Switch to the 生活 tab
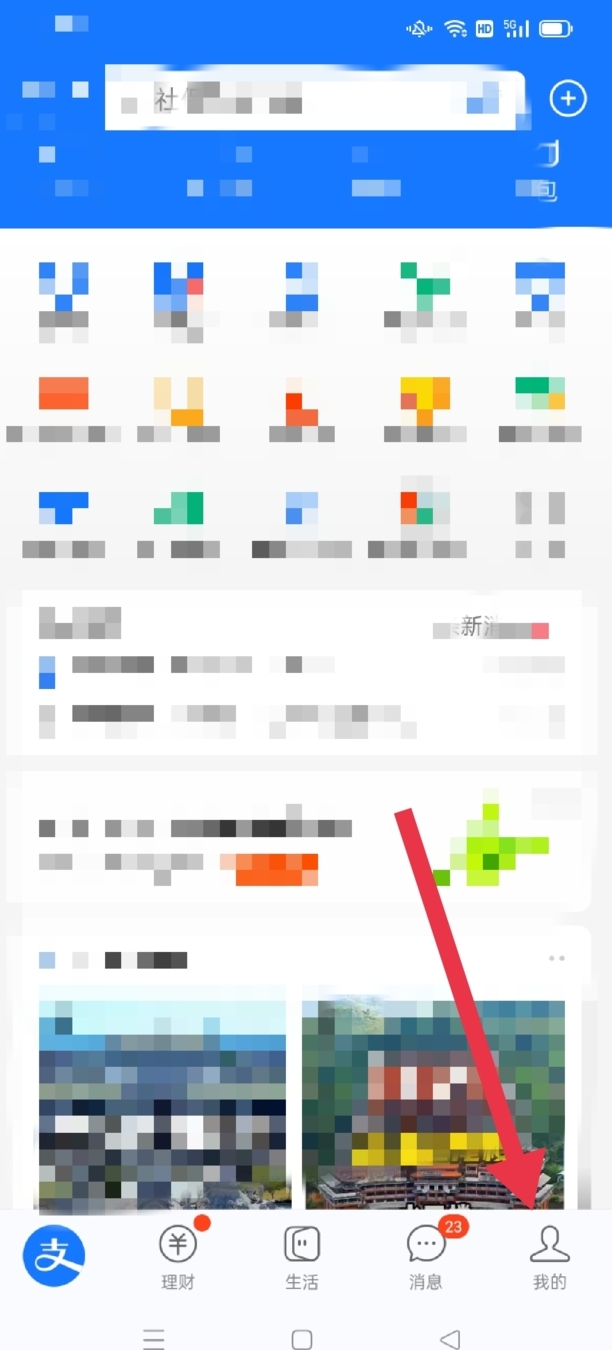The image size is (612, 1350). click(x=301, y=1257)
